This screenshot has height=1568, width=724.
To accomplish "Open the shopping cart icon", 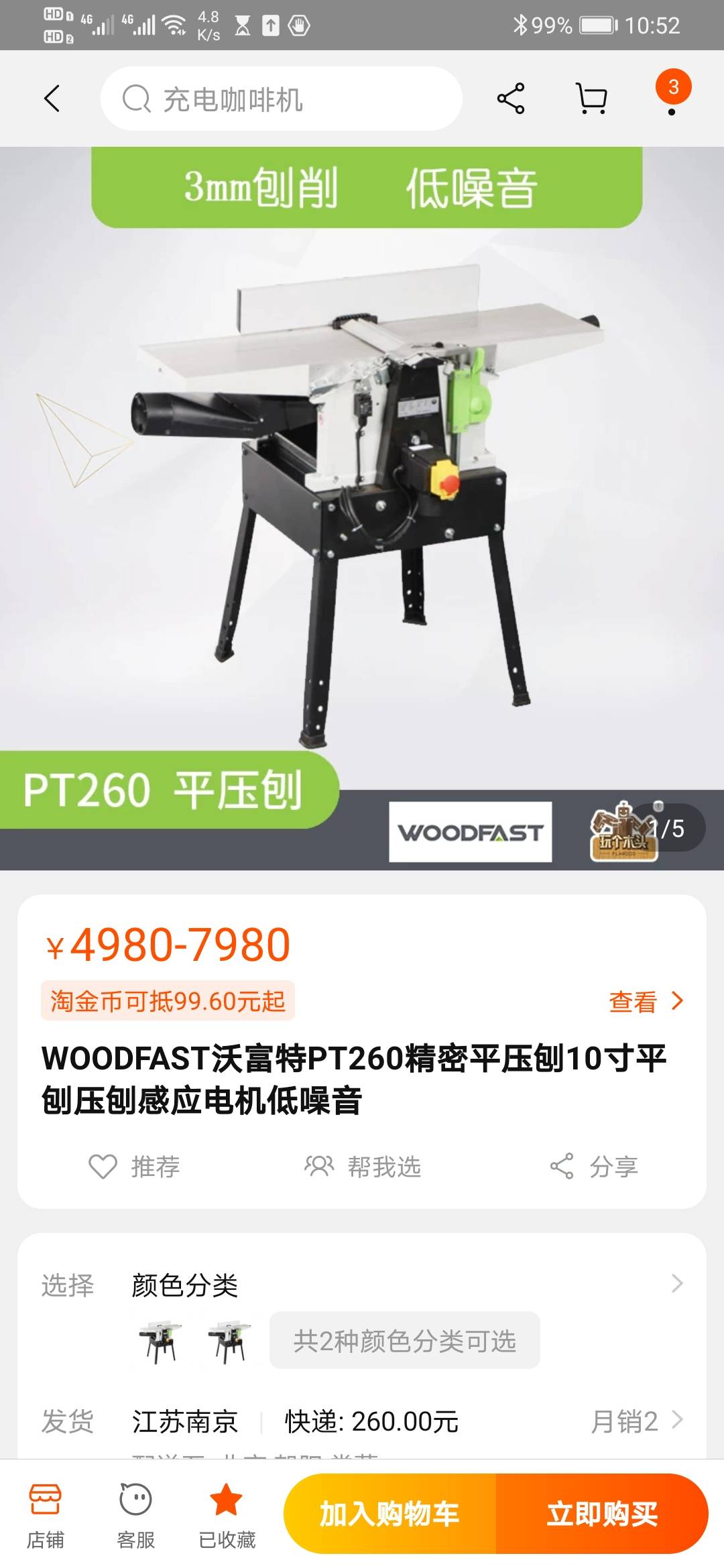I will [592, 99].
